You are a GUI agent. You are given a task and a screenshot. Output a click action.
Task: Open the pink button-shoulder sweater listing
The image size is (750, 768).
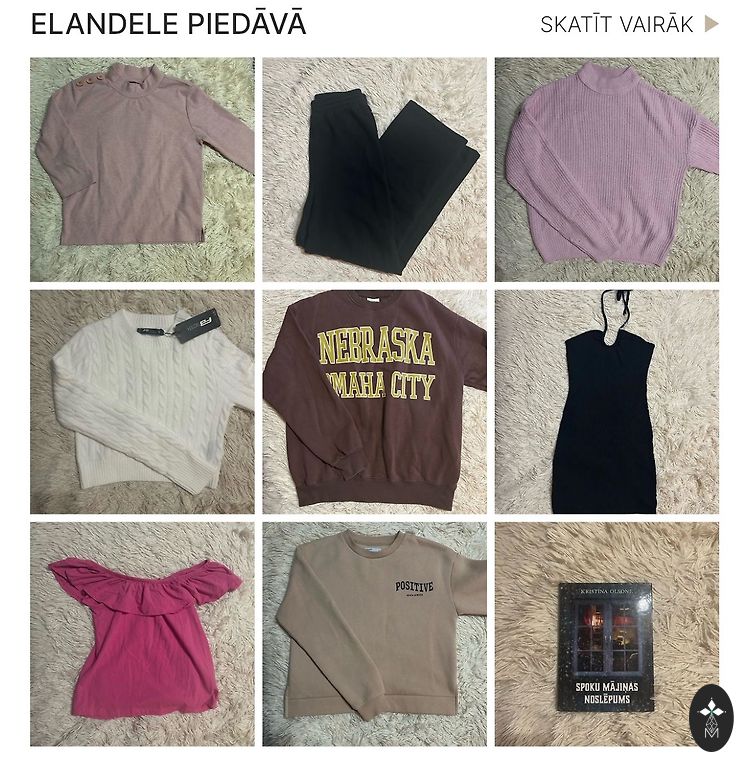(x=142, y=169)
